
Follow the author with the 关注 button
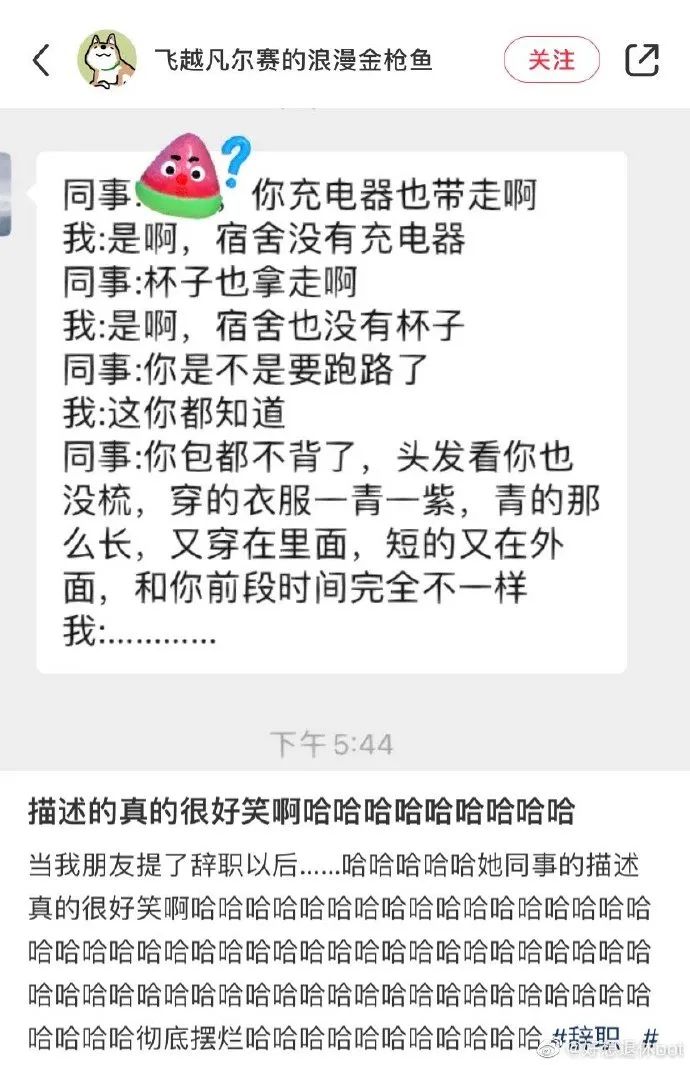[551, 60]
